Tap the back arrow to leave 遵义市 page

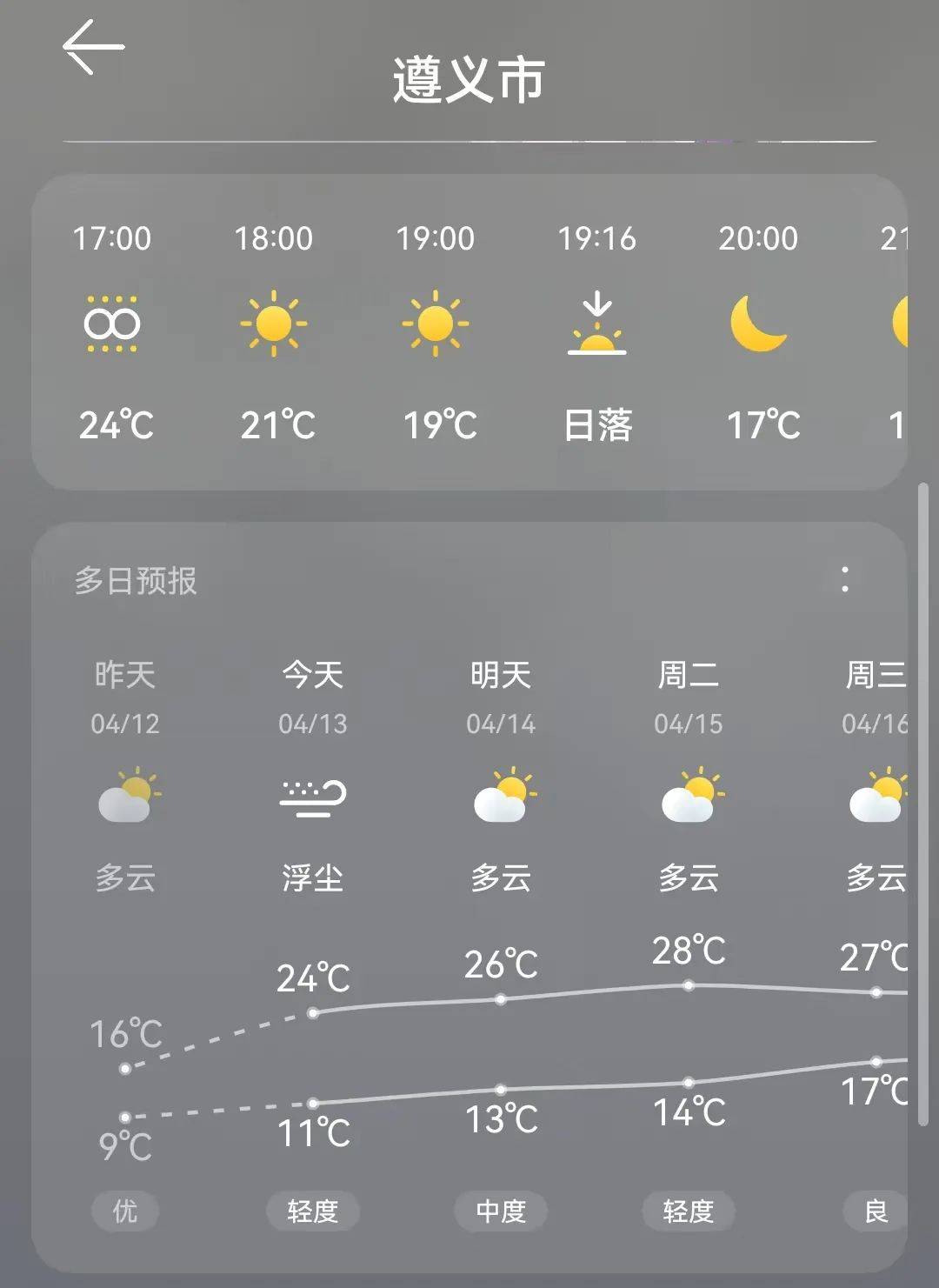coord(90,45)
